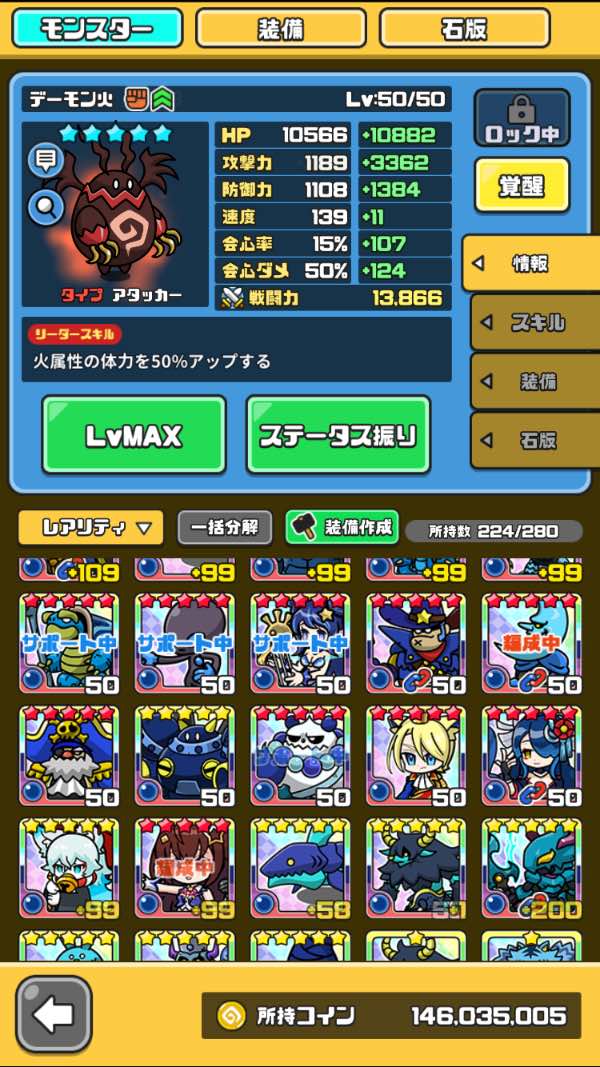Viewport: 600px width, 1067px height.
Task: Tap the LvMAX button
Action: tap(134, 435)
